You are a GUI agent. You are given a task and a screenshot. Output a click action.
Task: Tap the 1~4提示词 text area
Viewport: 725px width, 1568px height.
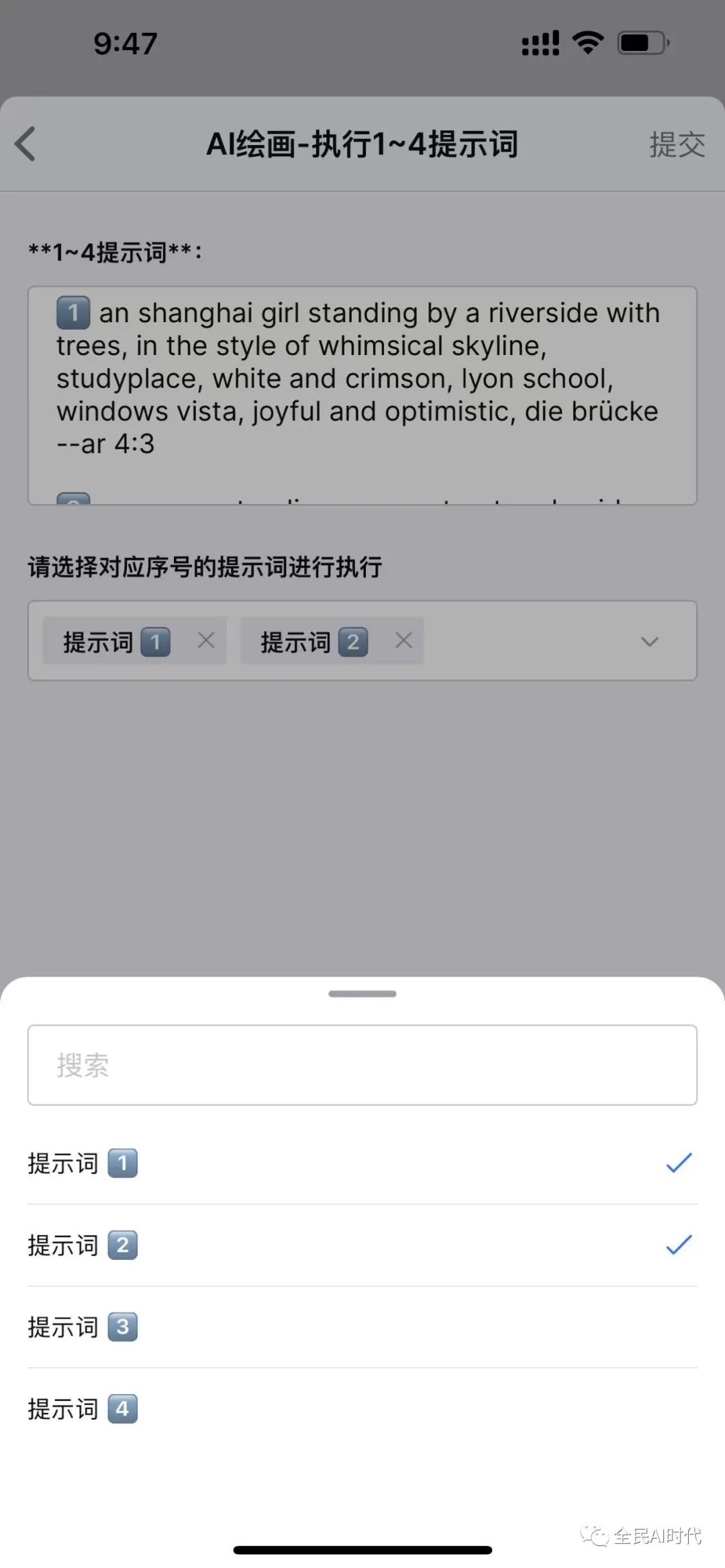pyautogui.click(x=362, y=395)
